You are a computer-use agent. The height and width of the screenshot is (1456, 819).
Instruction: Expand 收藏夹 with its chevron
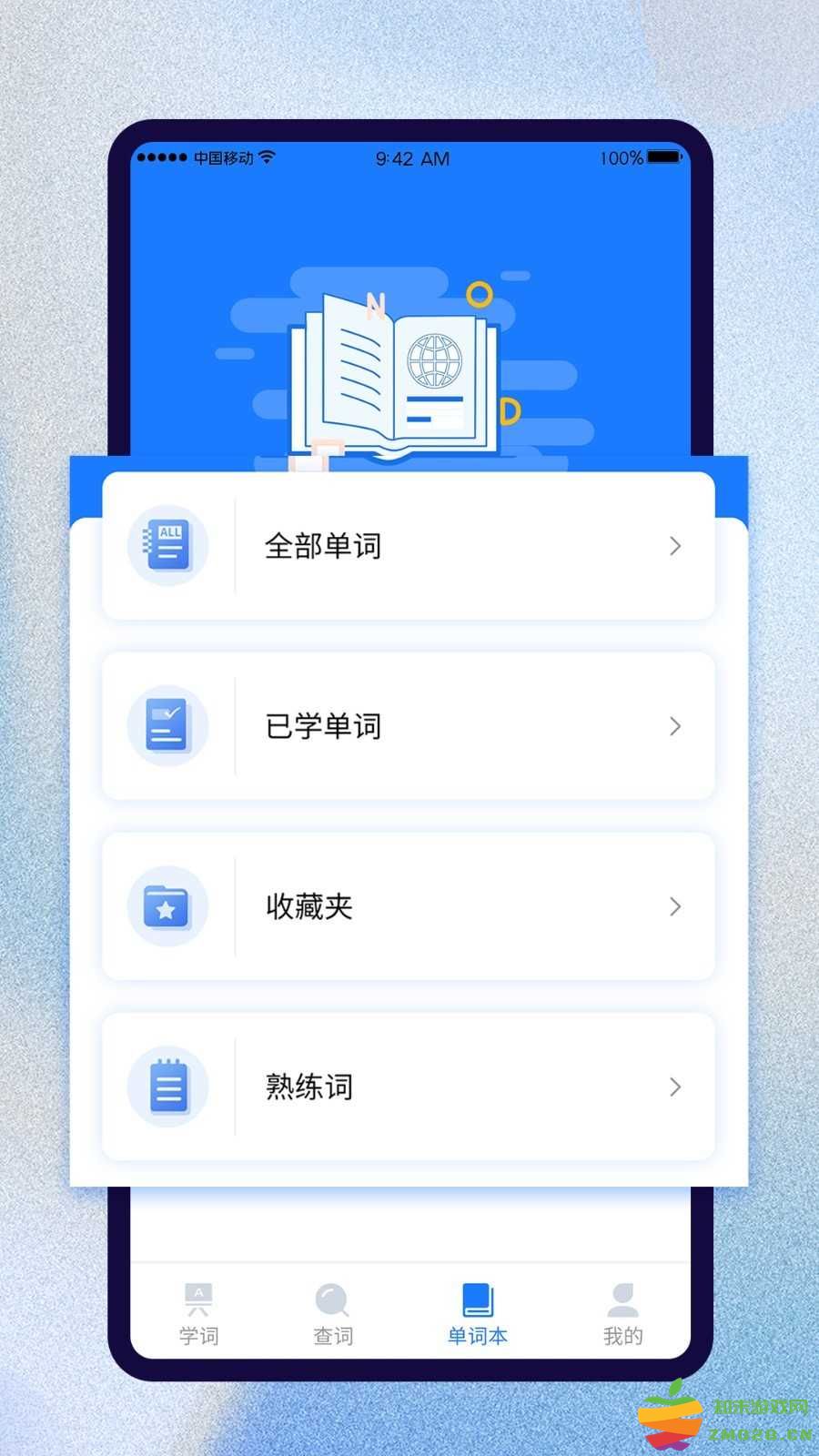(x=674, y=906)
